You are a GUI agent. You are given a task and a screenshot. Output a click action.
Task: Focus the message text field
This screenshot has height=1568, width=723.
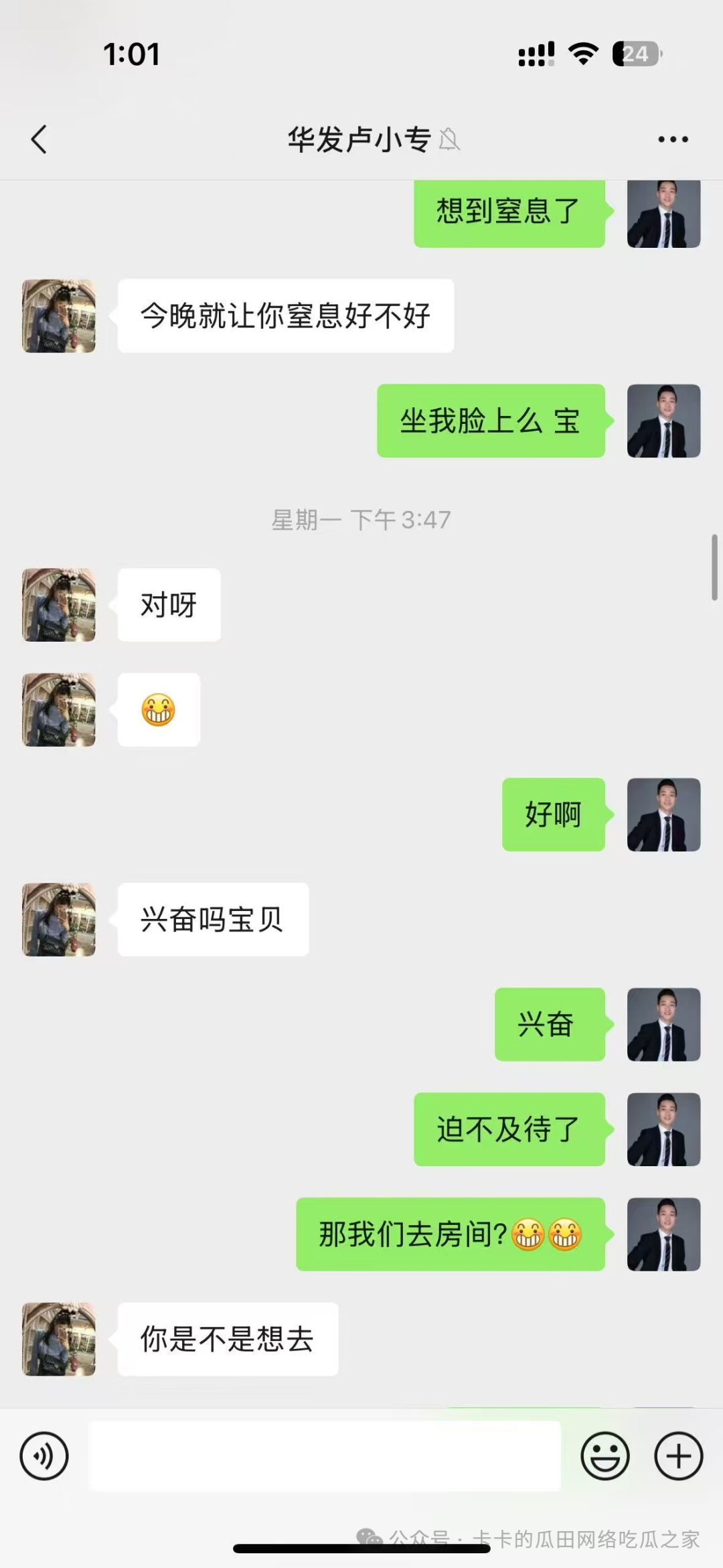(324, 1456)
